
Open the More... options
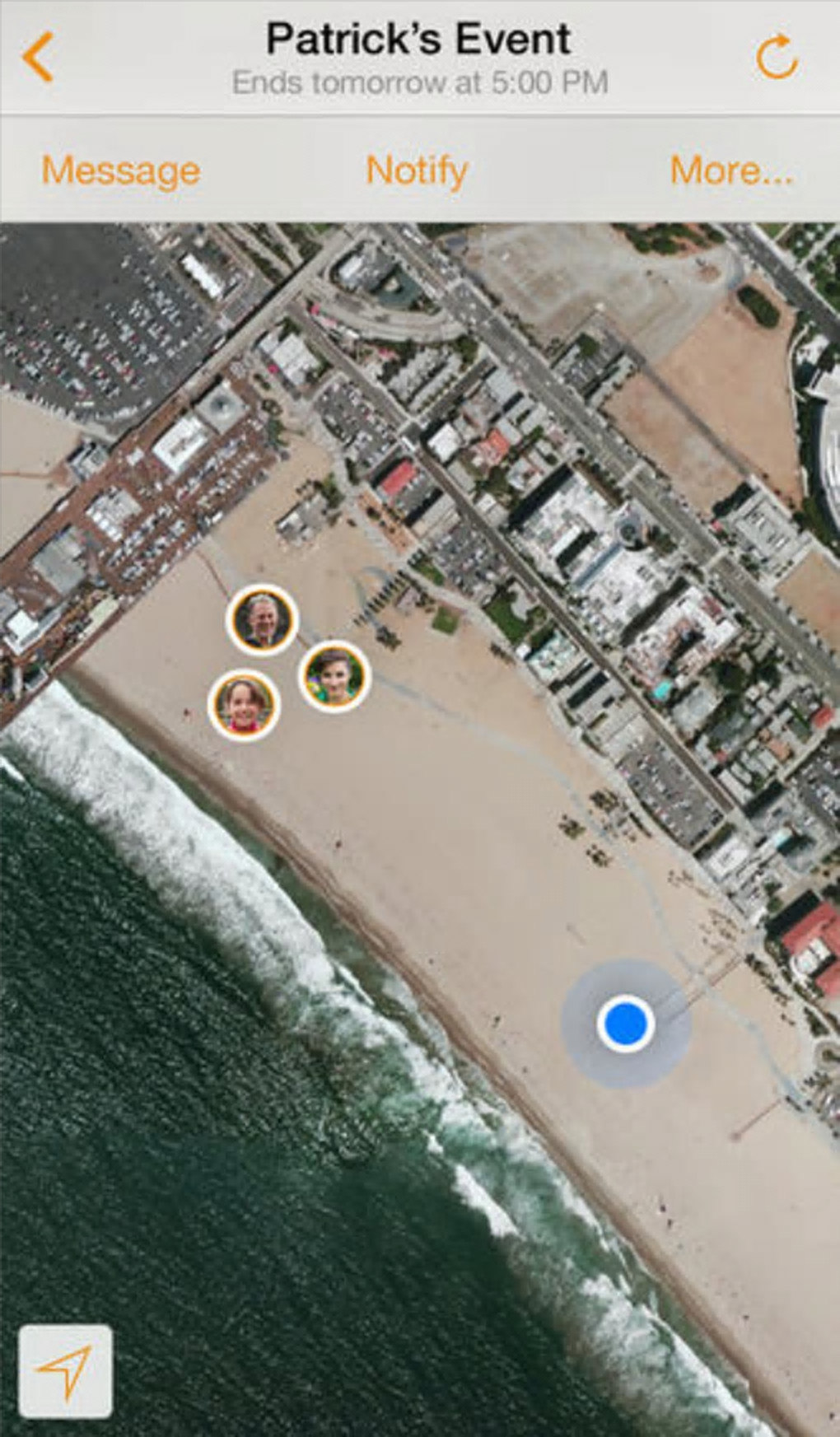click(731, 170)
